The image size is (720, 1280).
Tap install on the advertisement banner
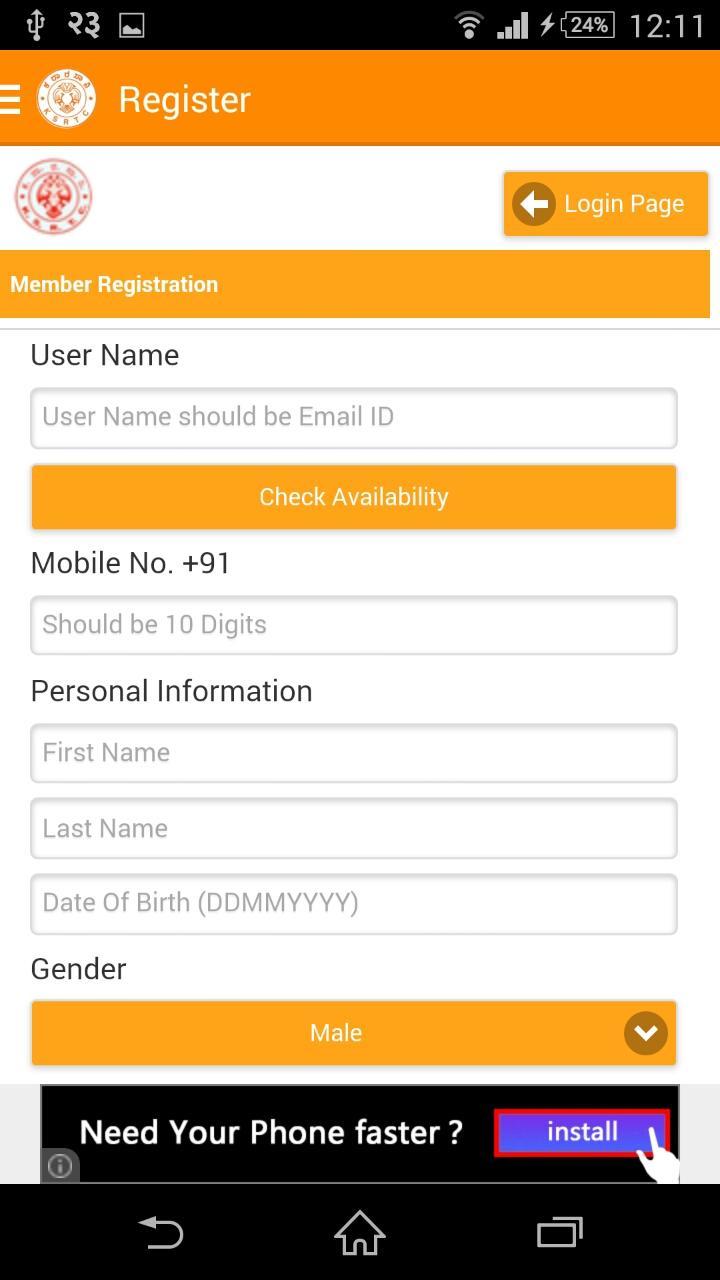pos(581,1131)
